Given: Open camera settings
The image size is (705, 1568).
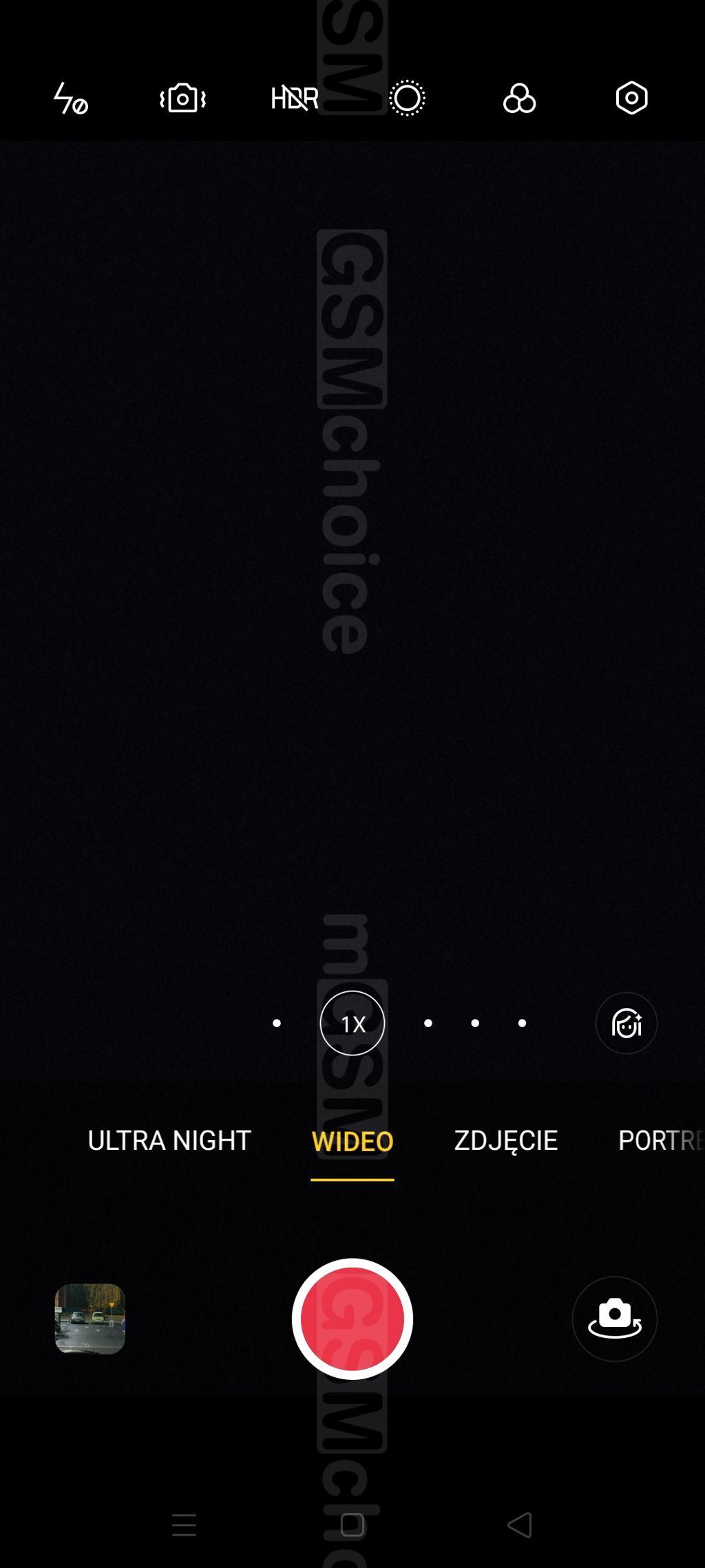Looking at the screenshot, I should tap(631, 99).
